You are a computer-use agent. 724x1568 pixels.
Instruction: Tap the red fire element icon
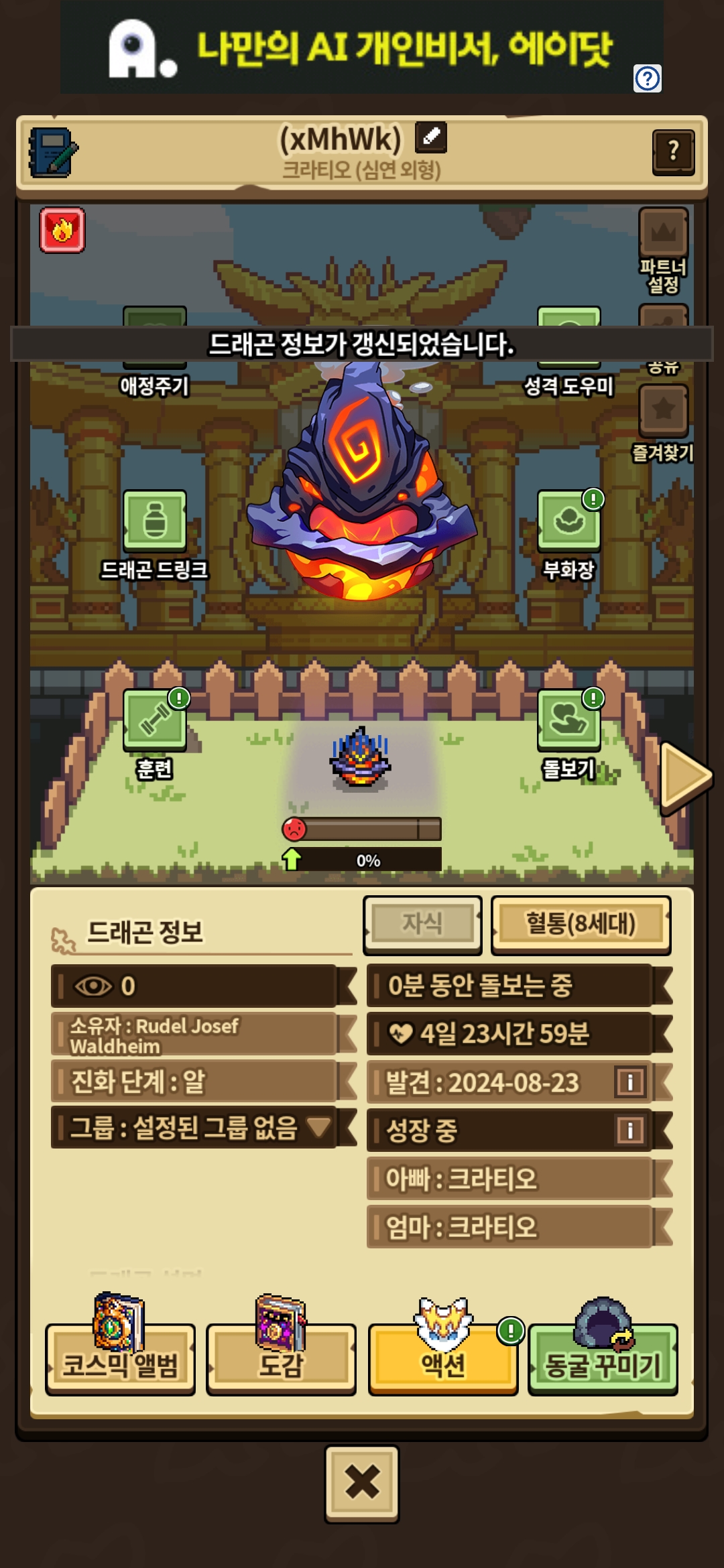pyautogui.click(x=62, y=230)
